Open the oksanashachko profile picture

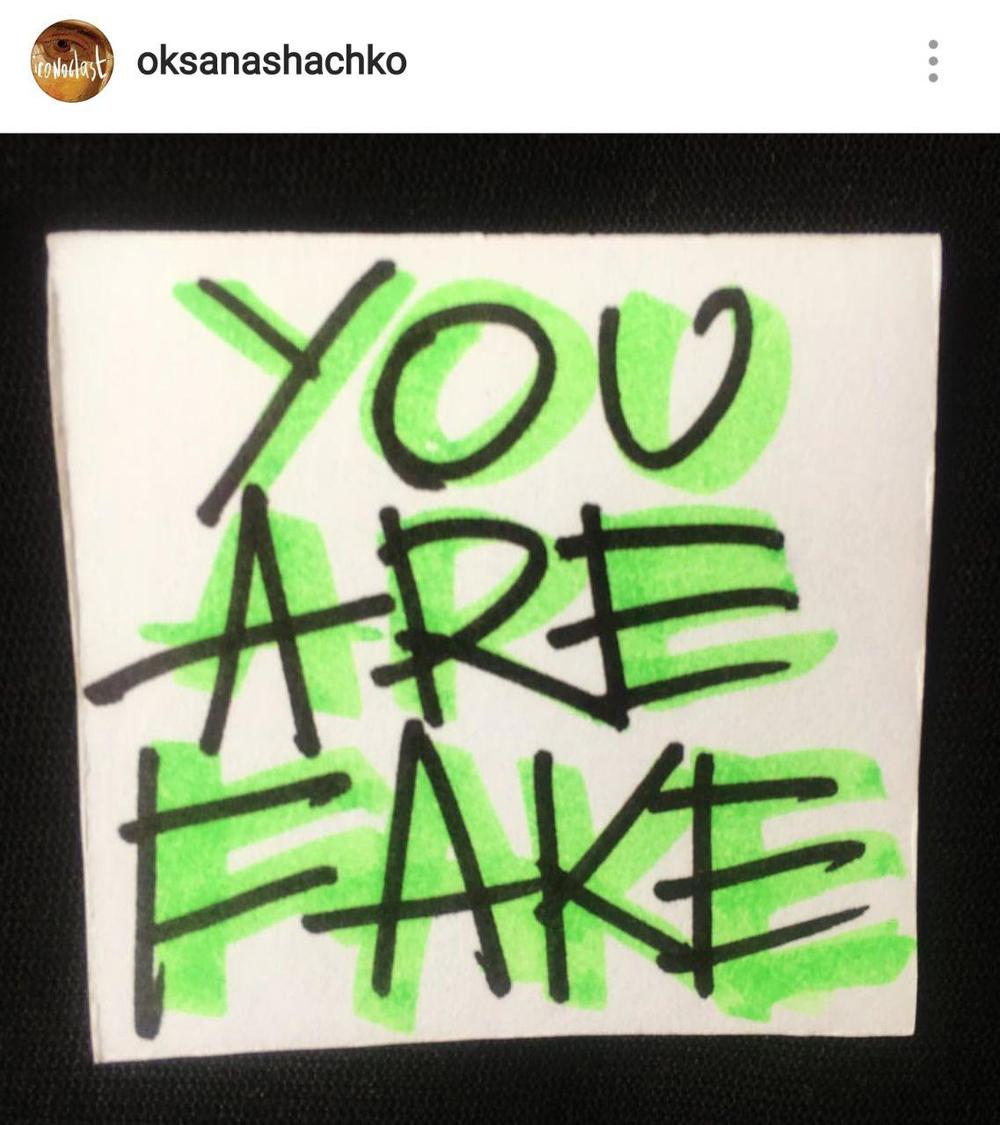pos(72,61)
